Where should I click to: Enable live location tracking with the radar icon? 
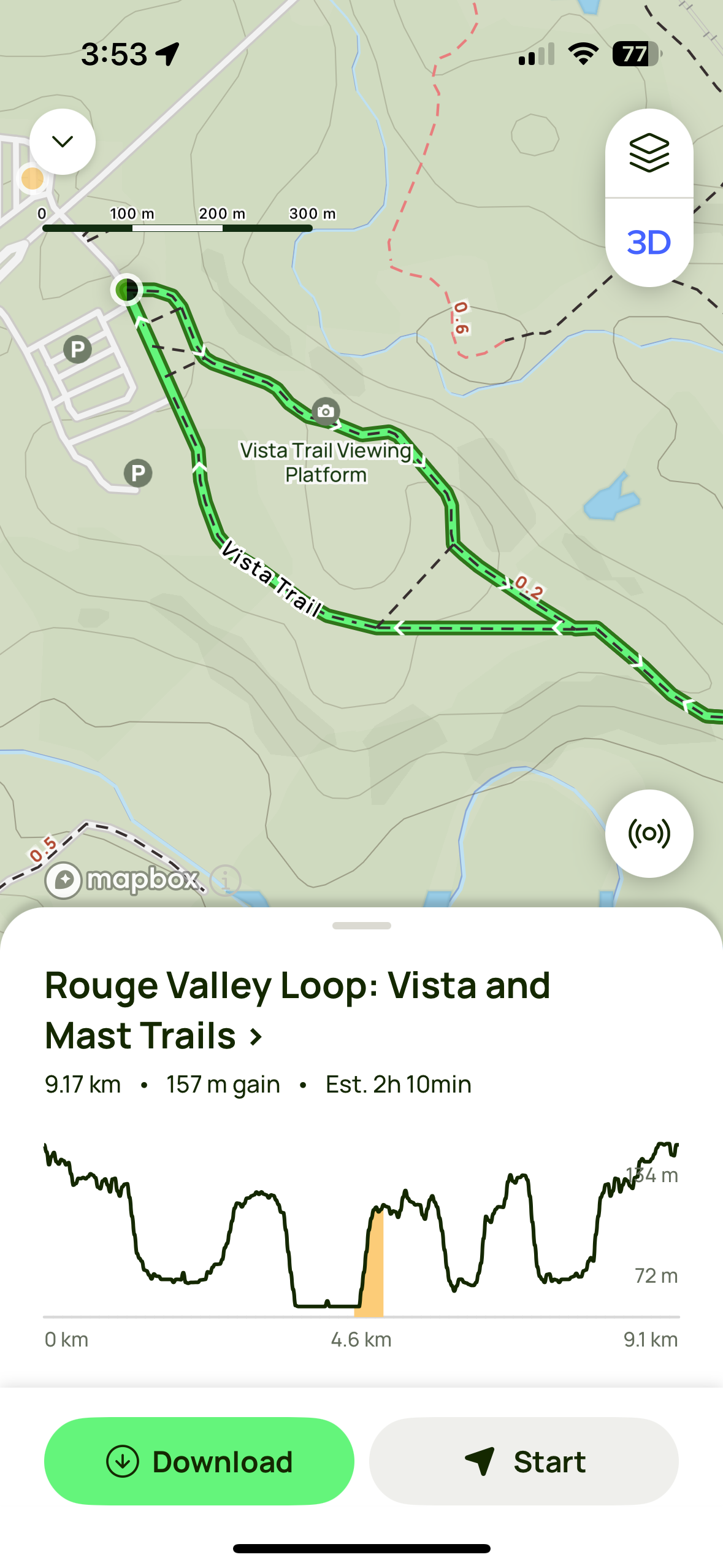pyautogui.click(x=651, y=832)
